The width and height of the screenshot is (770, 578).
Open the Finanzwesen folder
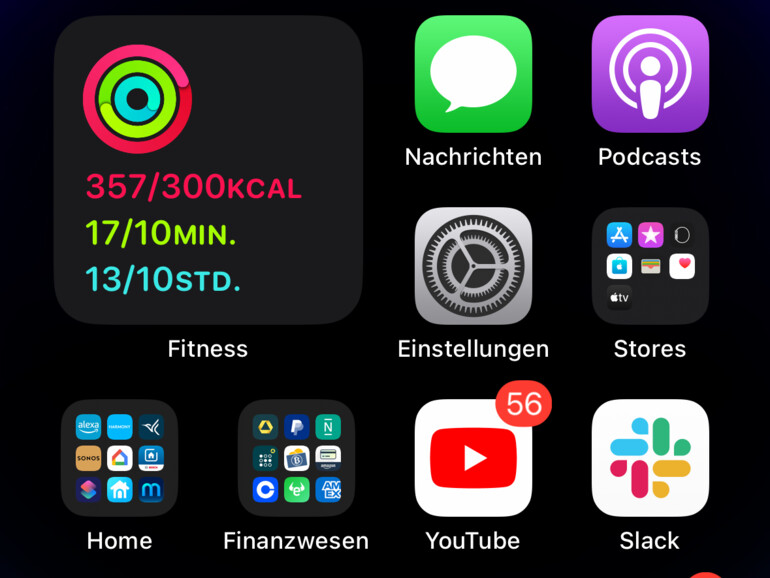pos(296,458)
